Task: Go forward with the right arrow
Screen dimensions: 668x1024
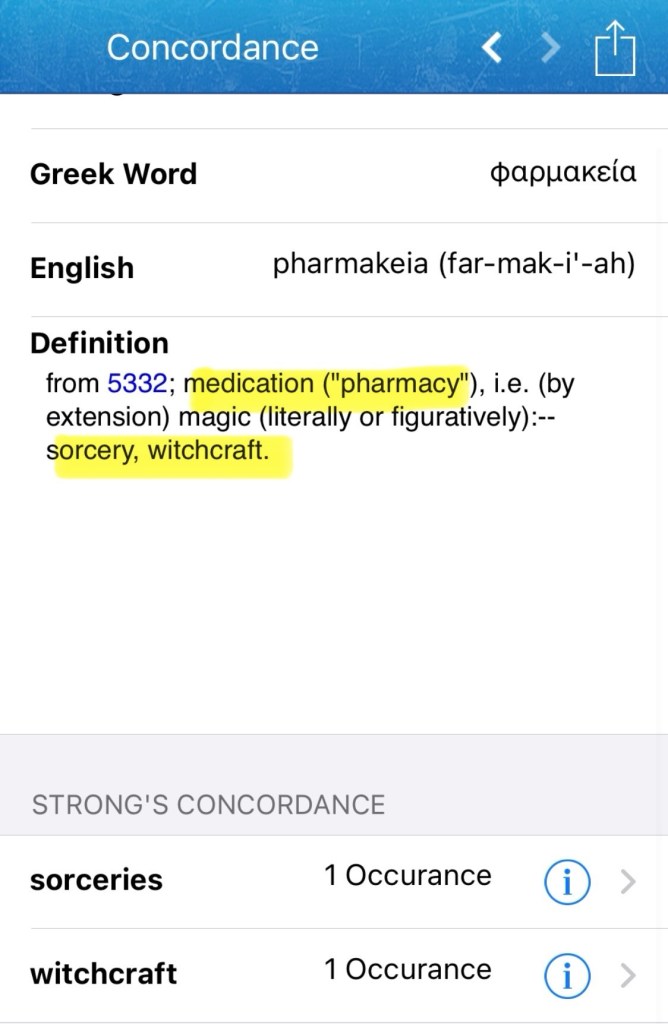Action: (550, 48)
